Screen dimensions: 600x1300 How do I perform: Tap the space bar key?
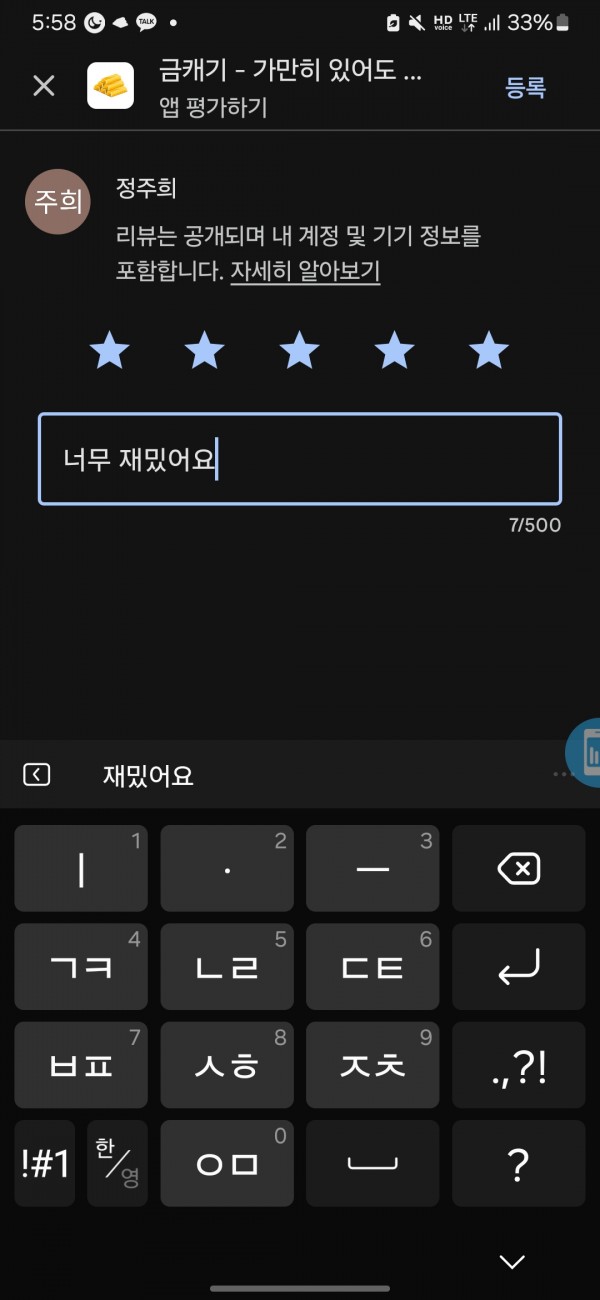[x=372, y=1163]
